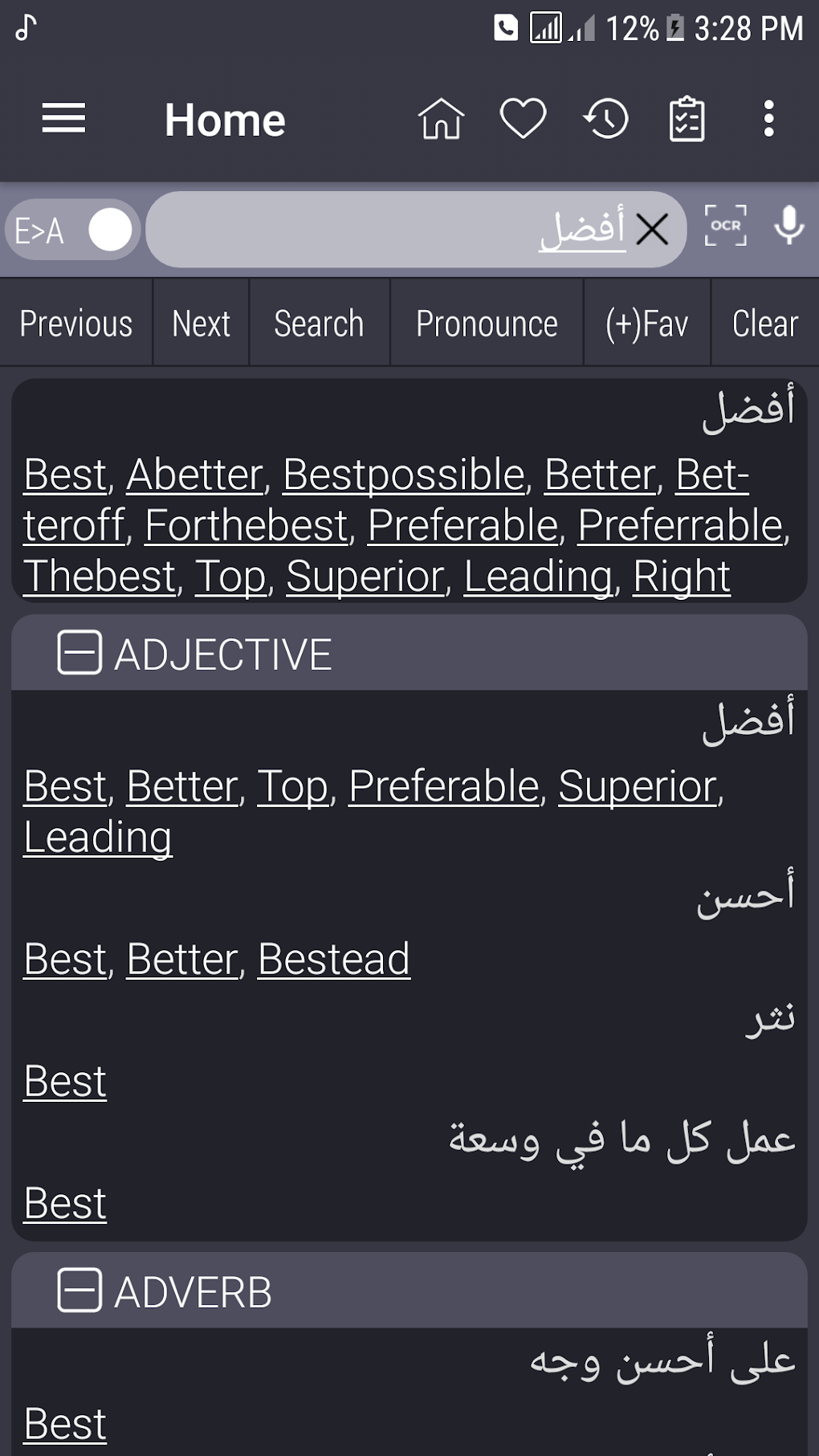The width and height of the screenshot is (819, 1456).
Task: Open the overflow three-dot menu
Action: [x=768, y=119]
